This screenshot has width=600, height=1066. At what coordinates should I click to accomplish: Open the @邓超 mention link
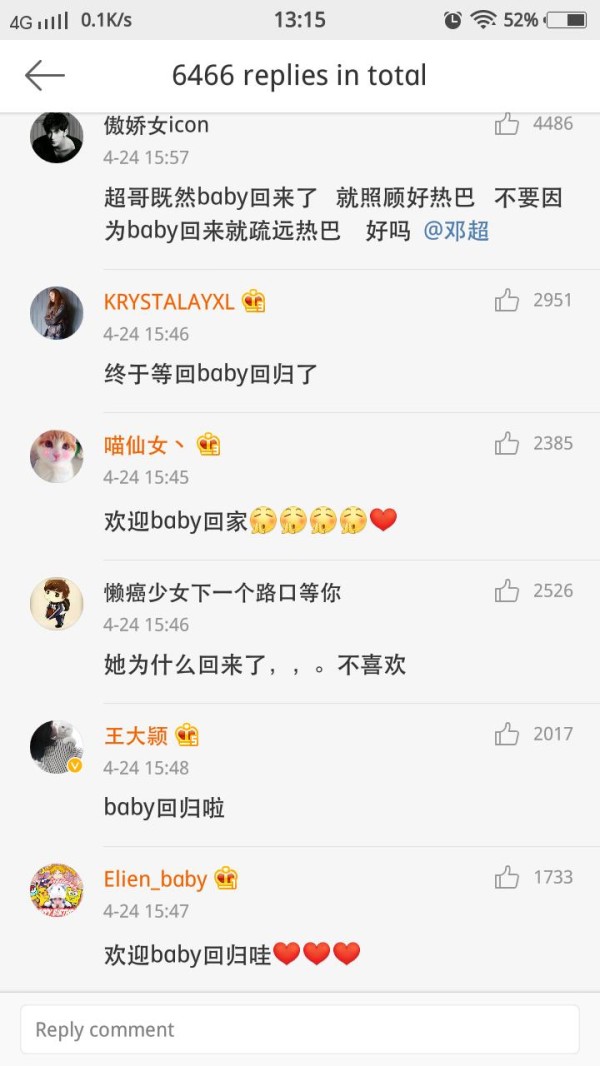456,231
